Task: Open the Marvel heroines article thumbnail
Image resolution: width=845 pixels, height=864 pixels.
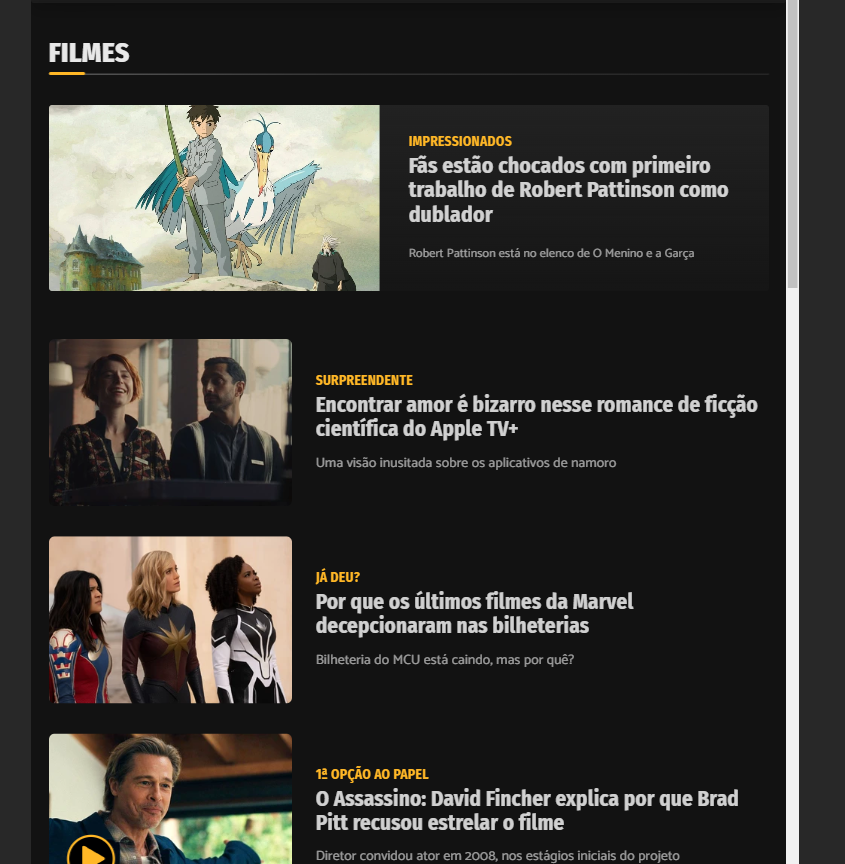Action: pyautogui.click(x=170, y=620)
